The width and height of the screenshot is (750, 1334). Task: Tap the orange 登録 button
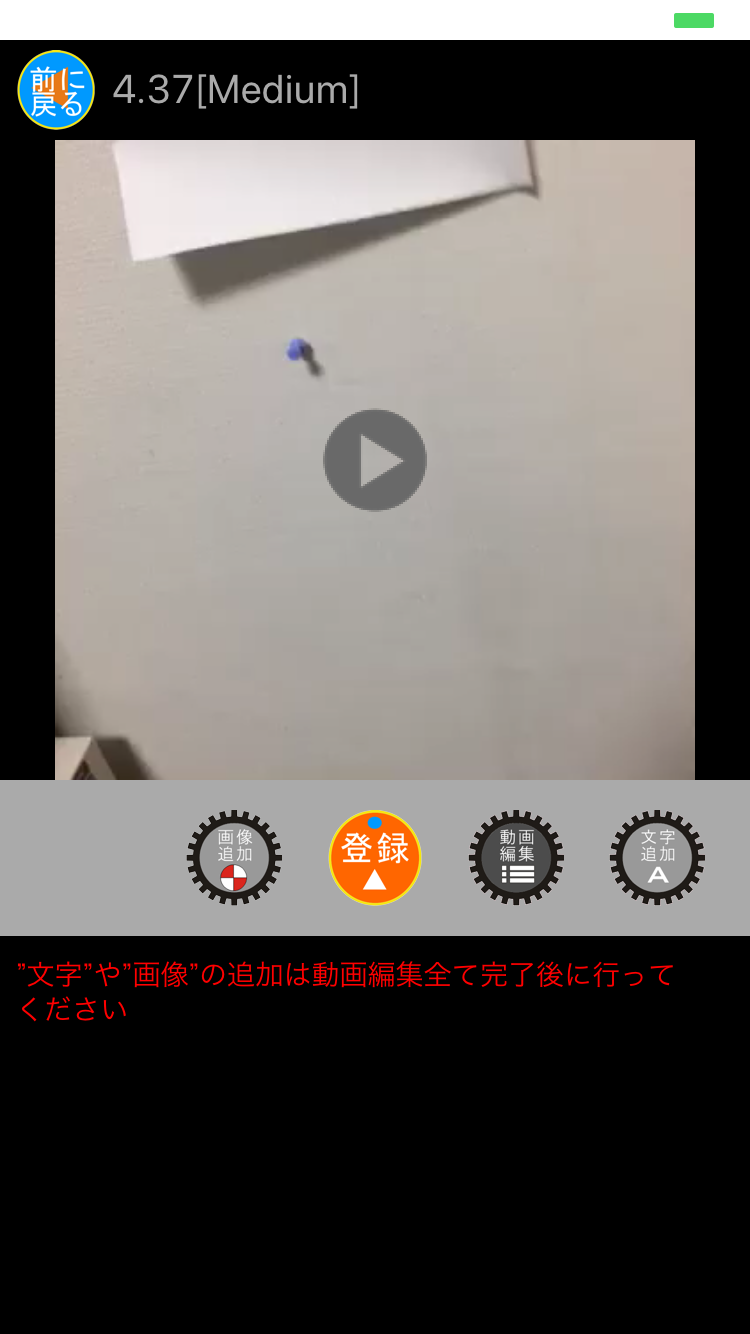point(375,858)
